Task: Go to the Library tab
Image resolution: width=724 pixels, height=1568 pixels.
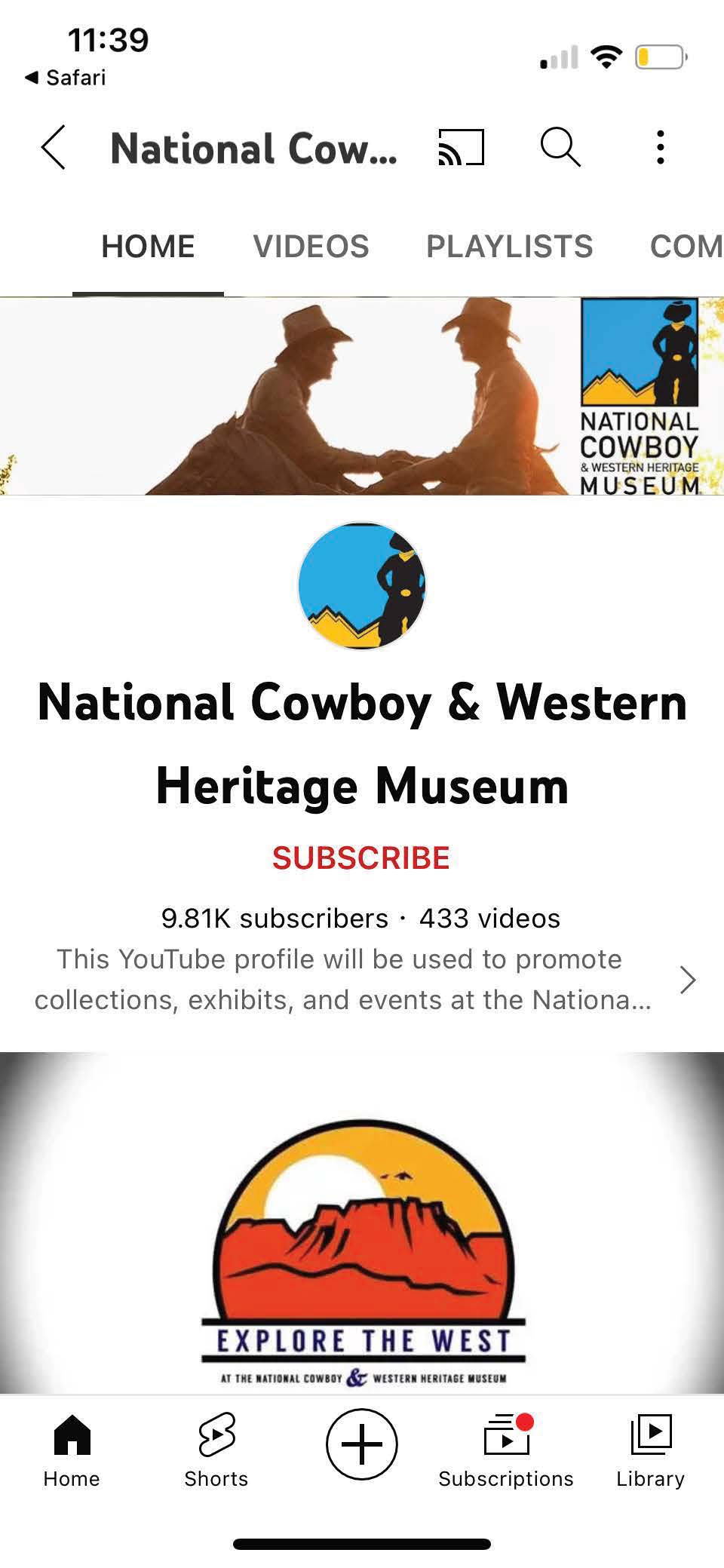Action: [650, 1450]
